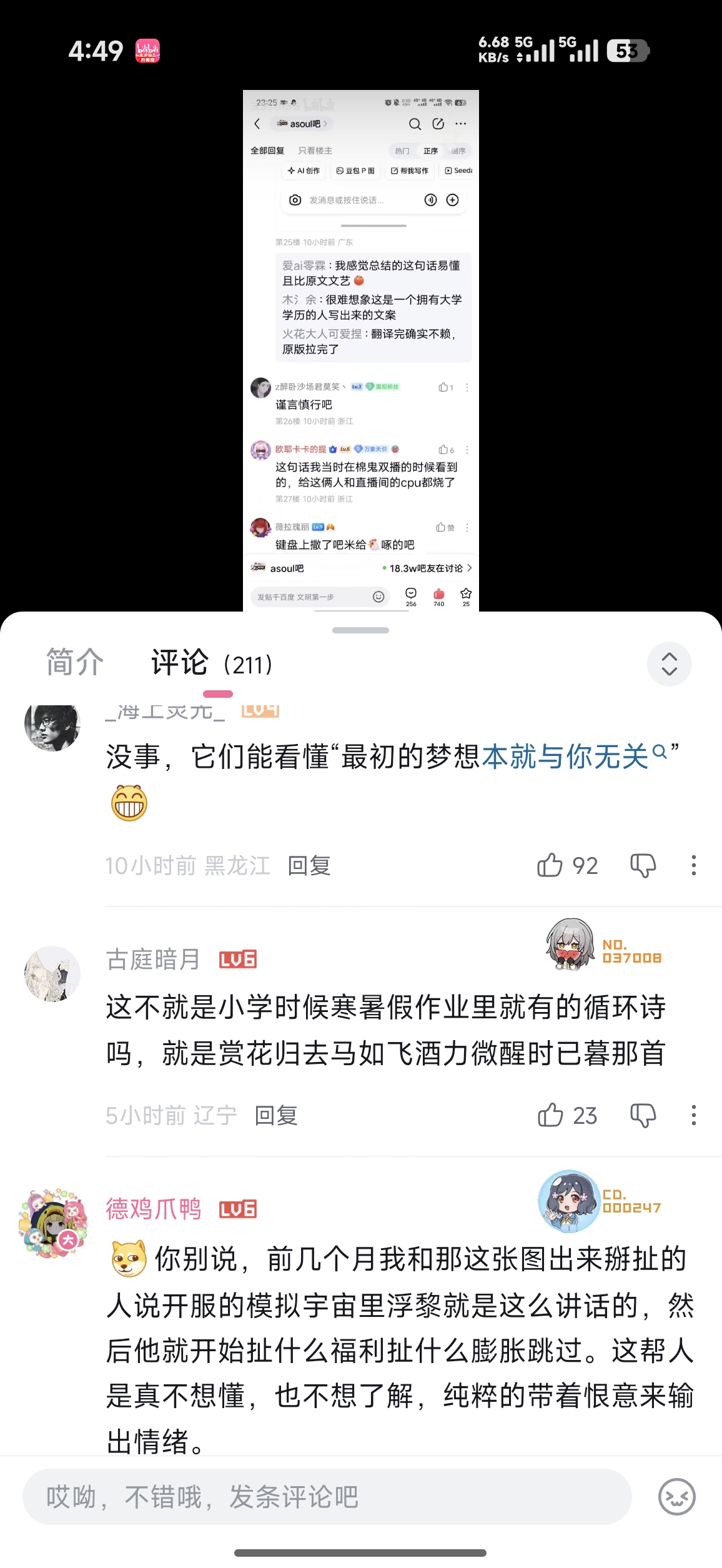Image resolution: width=722 pixels, height=1568 pixels.
Task: Like 古庭暗月's comment with 23 likes
Action: [x=550, y=1115]
